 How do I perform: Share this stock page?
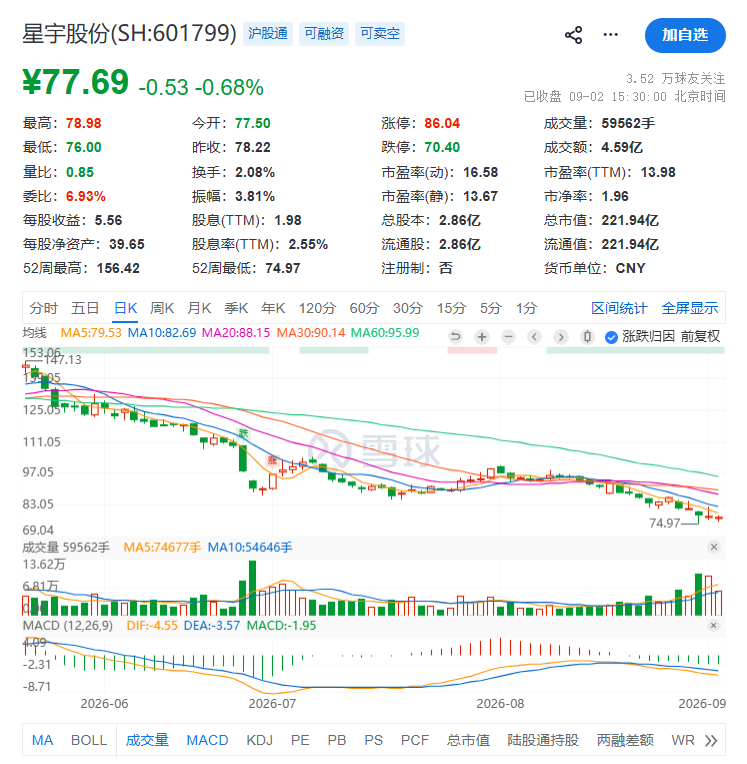(573, 35)
